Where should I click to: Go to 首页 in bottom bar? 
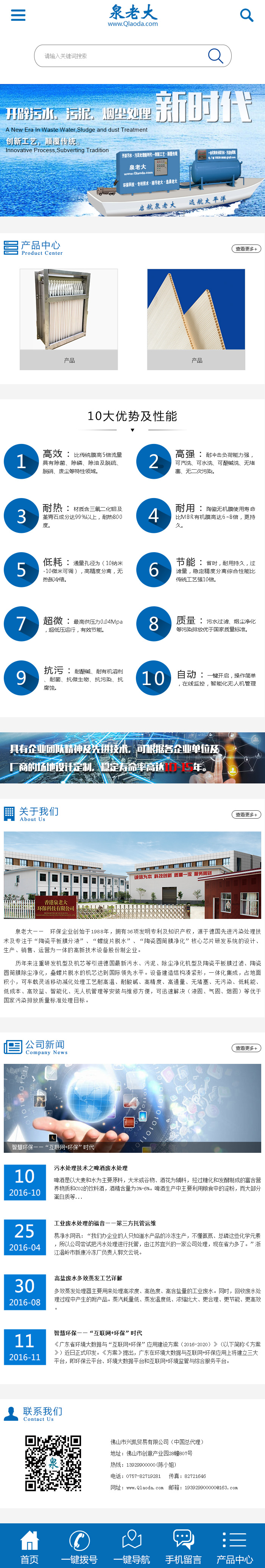click(29, 1546)
